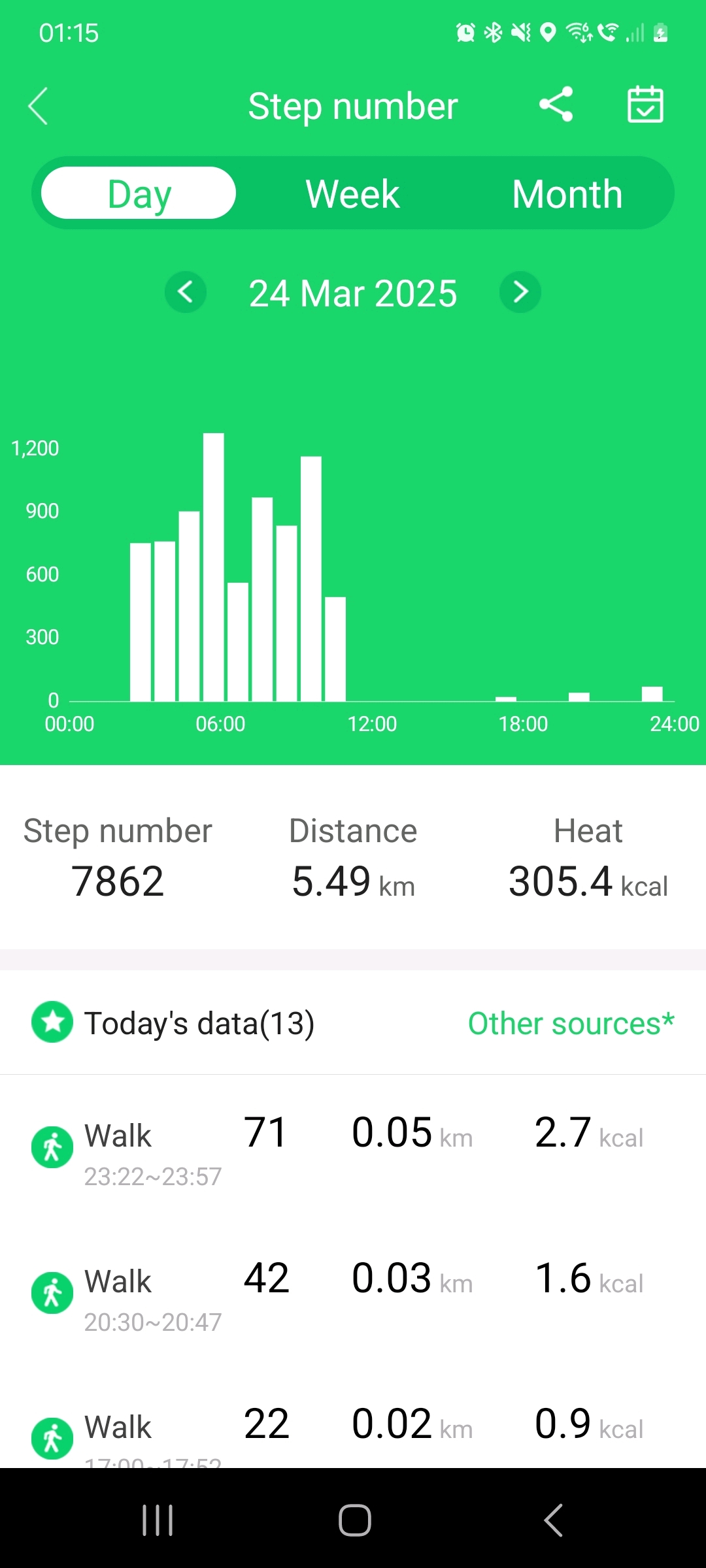Screen dimensions: 706x1568
Task: Switch to the Week view
Action: (352, 193)
